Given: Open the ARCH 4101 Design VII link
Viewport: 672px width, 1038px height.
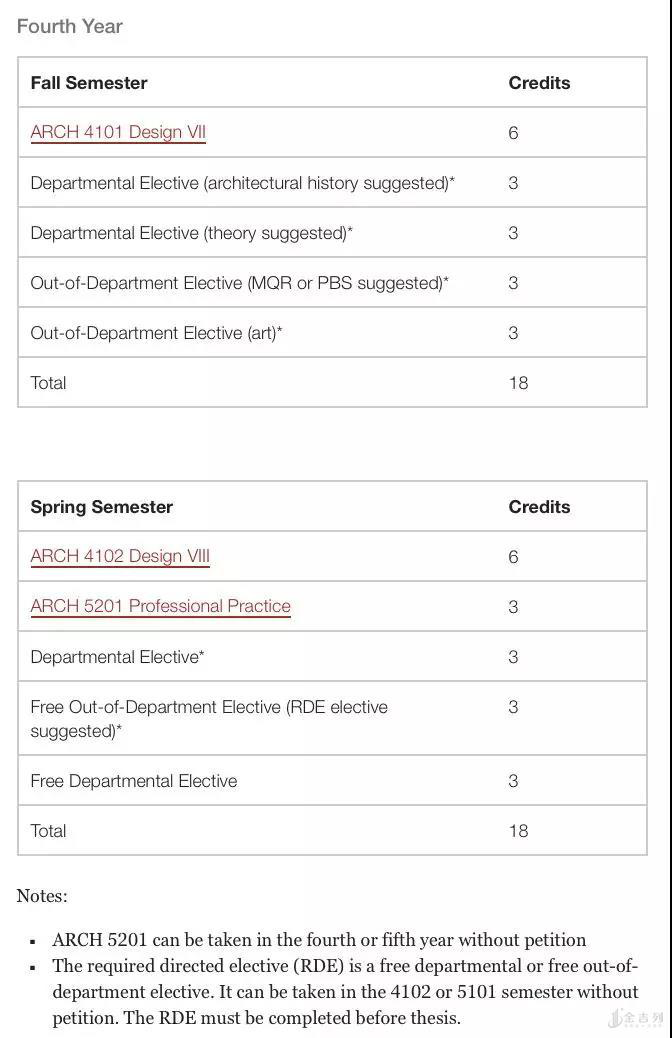Looking at the screenshot, I should (x=118, y=132).
